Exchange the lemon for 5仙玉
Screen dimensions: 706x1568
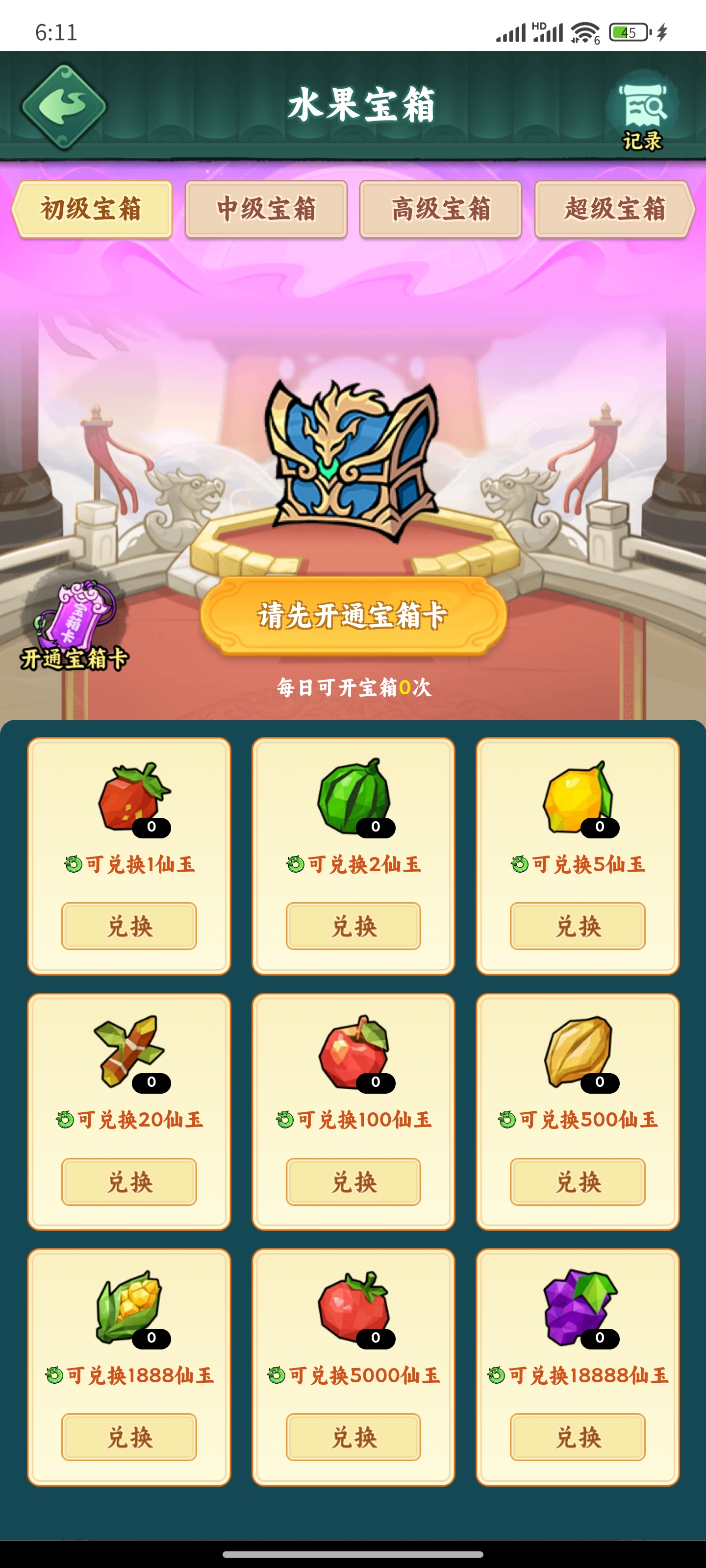pyautogui.click(x=578, y=926)
